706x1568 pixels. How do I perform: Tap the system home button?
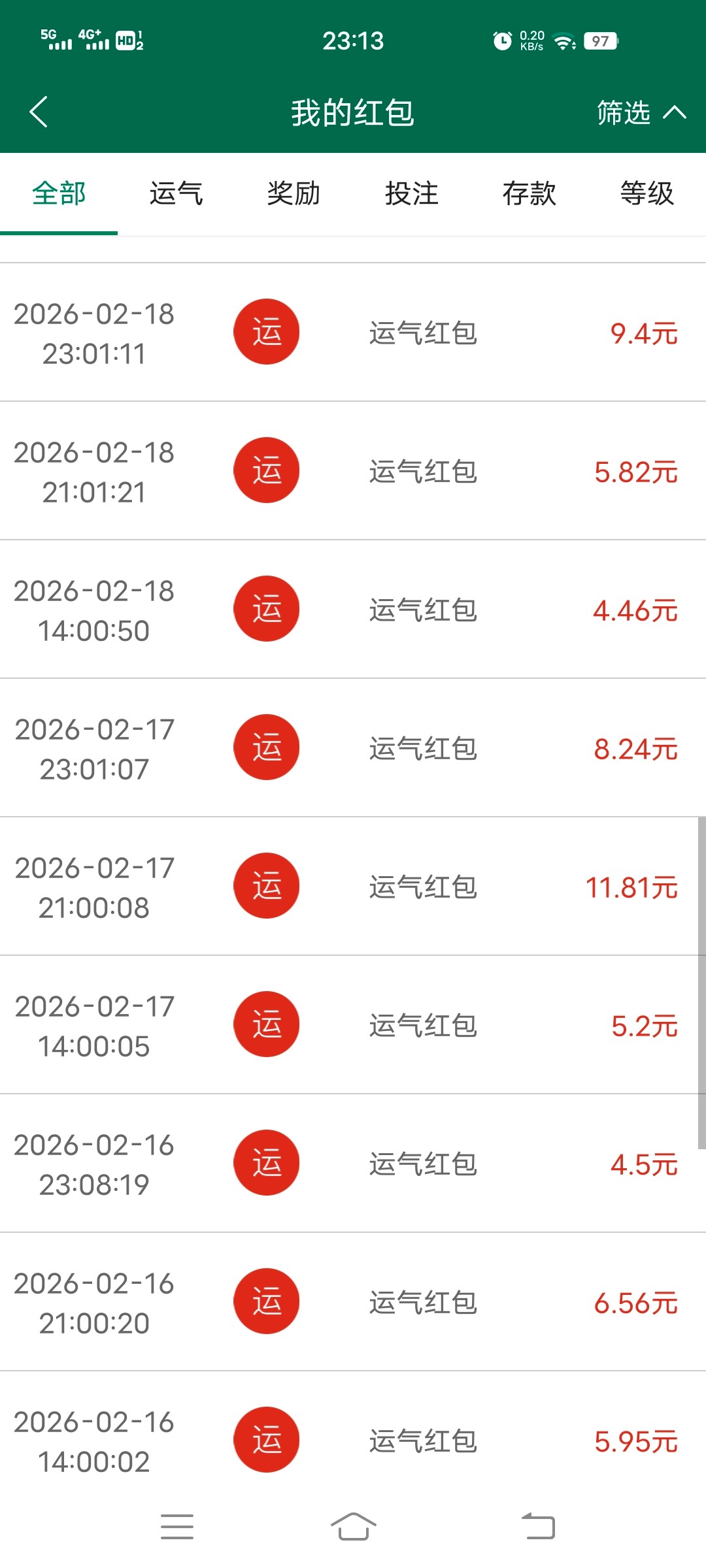click(353, 1527)
